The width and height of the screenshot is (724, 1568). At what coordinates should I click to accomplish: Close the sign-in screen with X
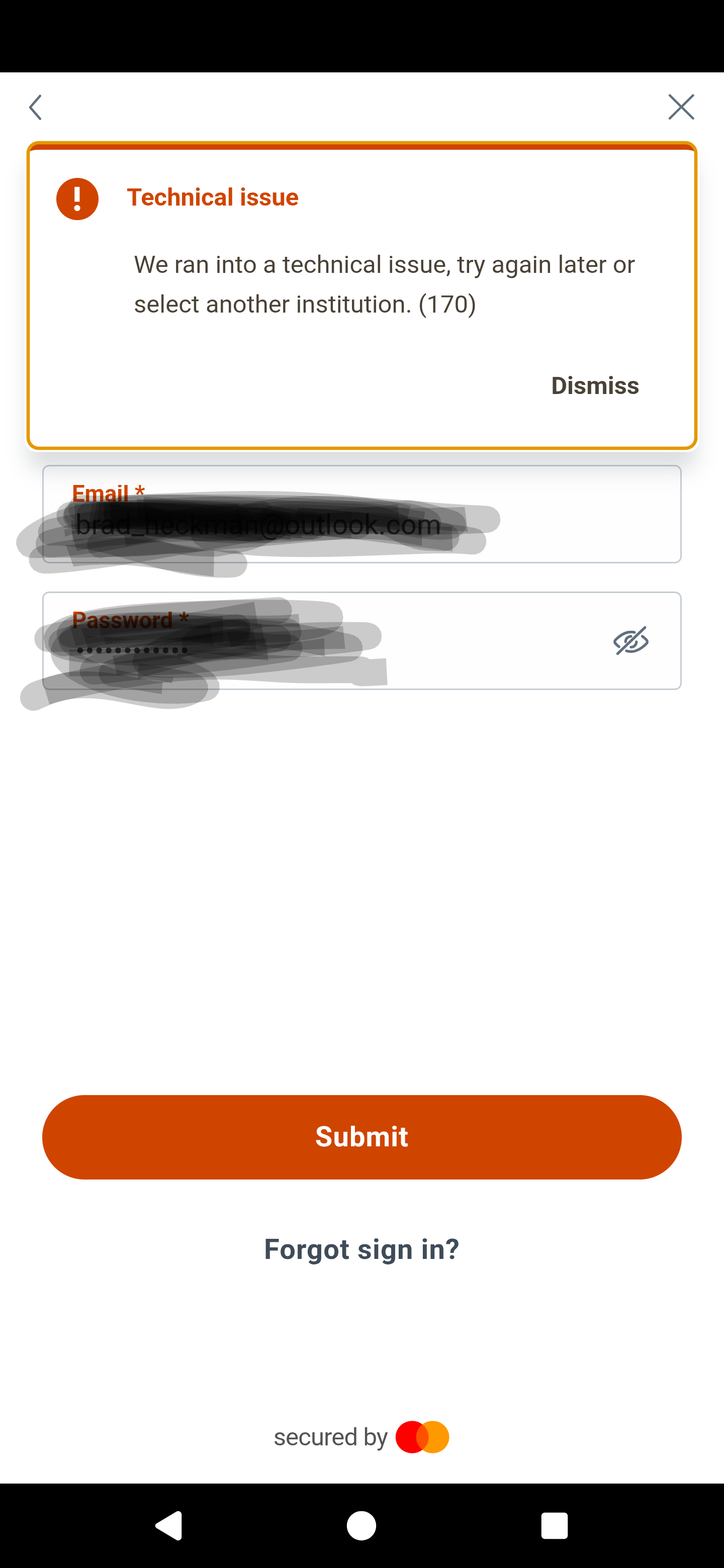tap(680, 107)
